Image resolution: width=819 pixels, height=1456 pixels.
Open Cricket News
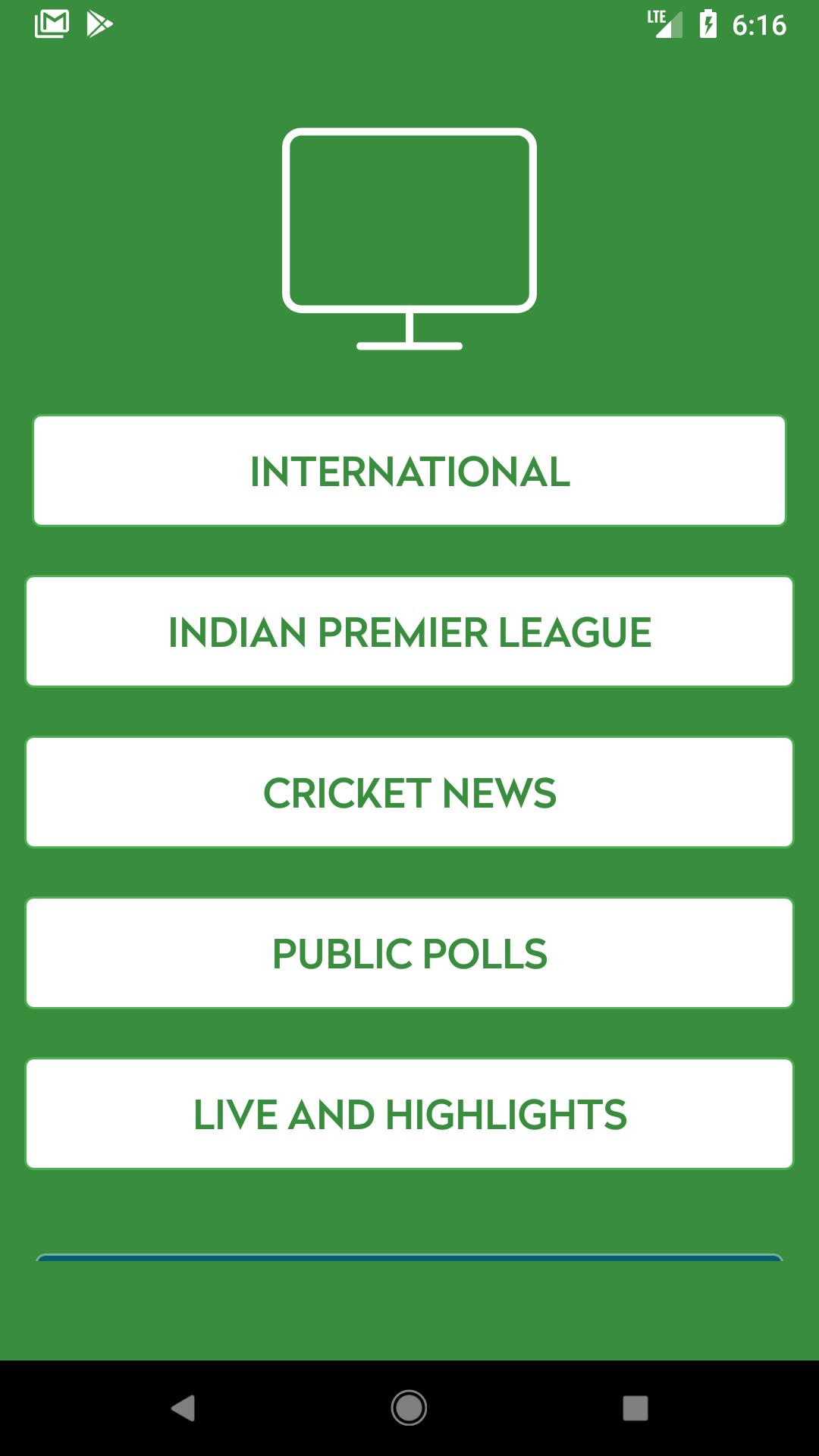409,792
